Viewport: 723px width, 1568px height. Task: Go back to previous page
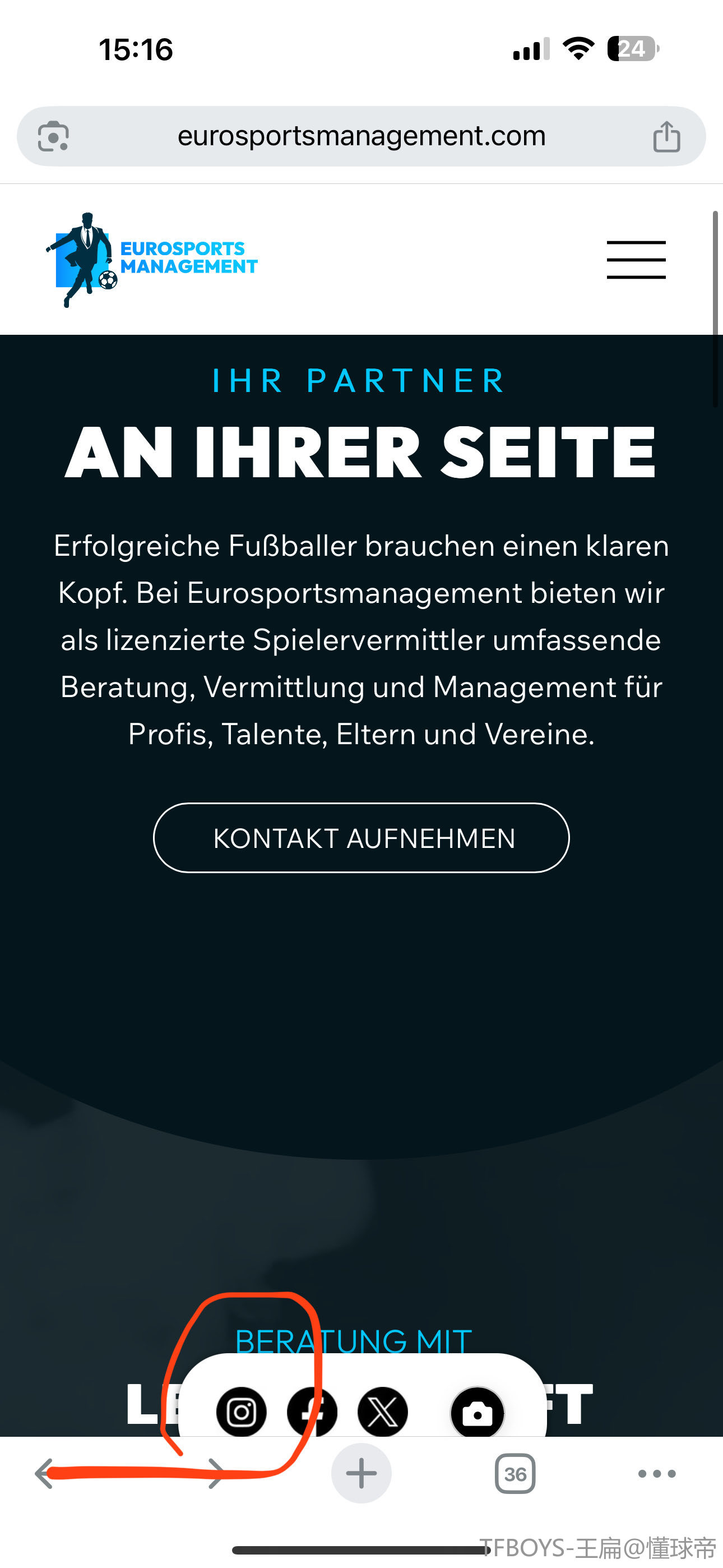(44, 1474)
